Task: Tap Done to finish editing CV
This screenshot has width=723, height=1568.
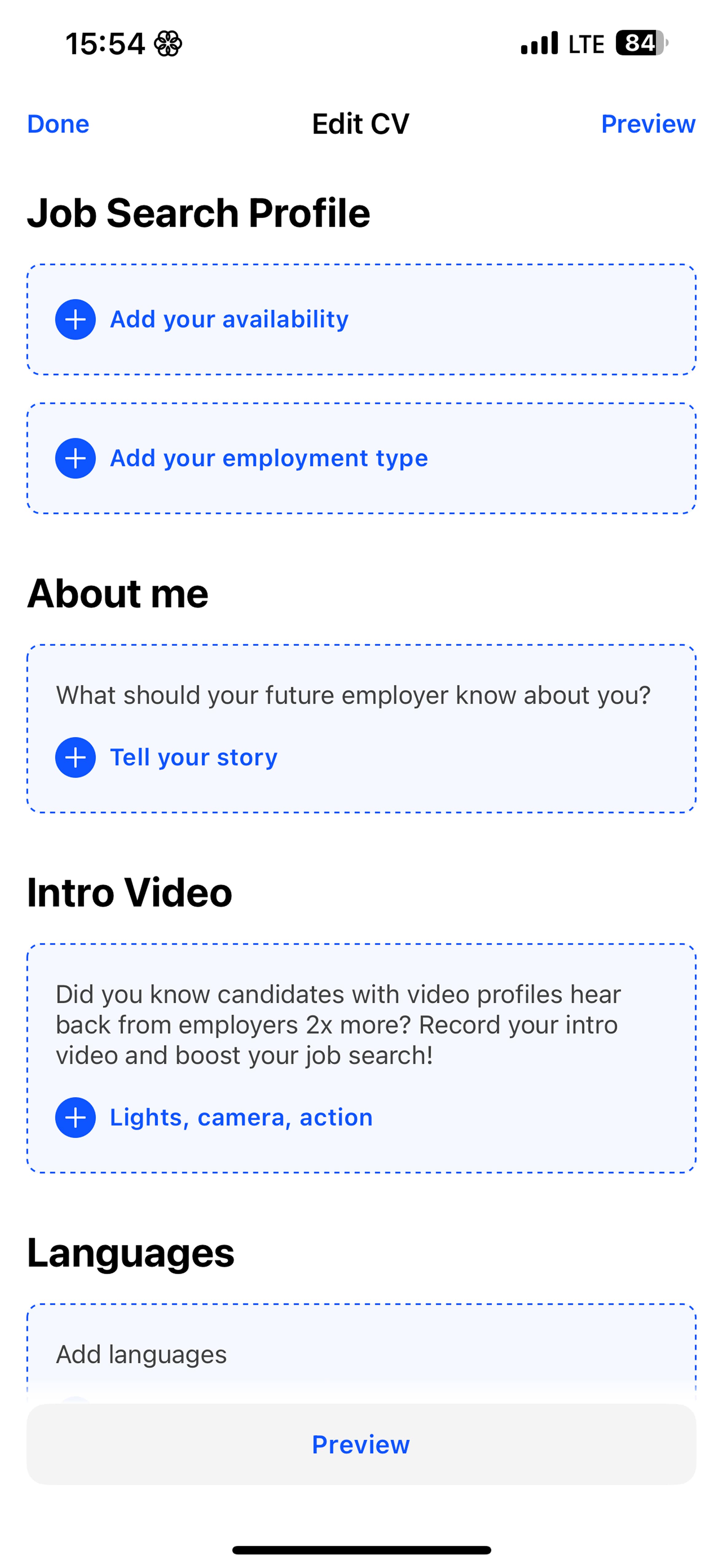Action: click(58, 124)
